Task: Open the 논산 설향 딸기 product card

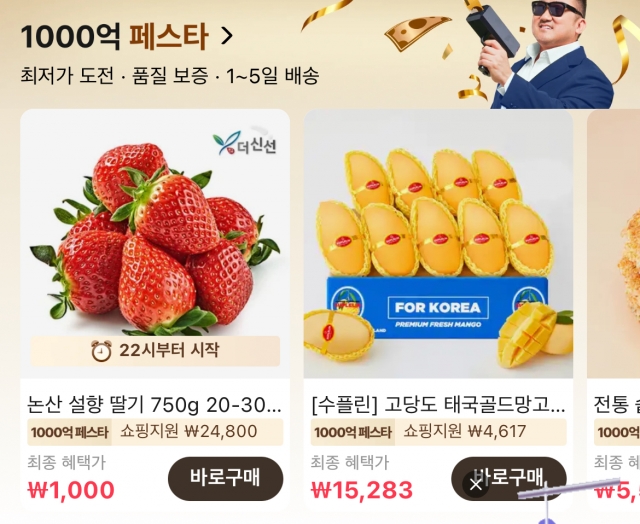Action: [155, 240]
